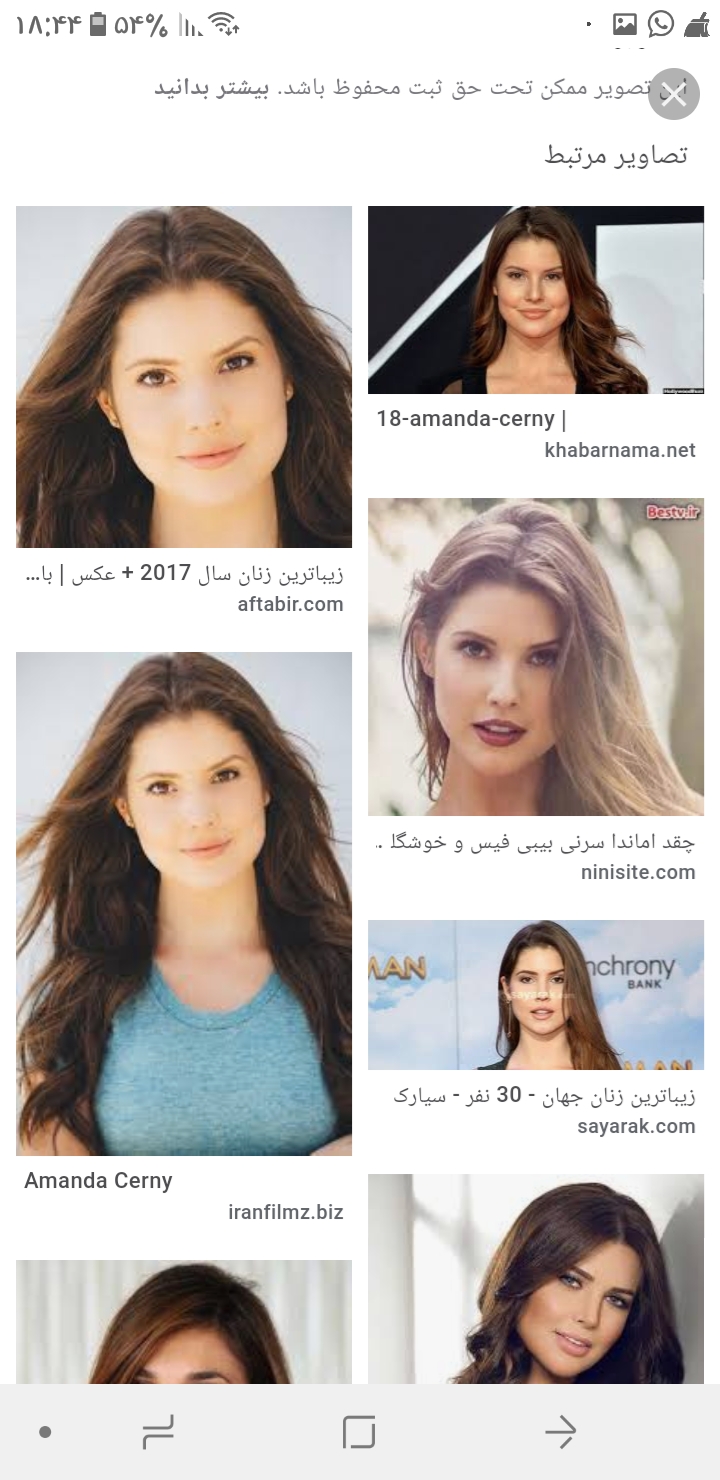Show recent apps
Screen dimensions: 720x1480
click(x=158, y=1432)
